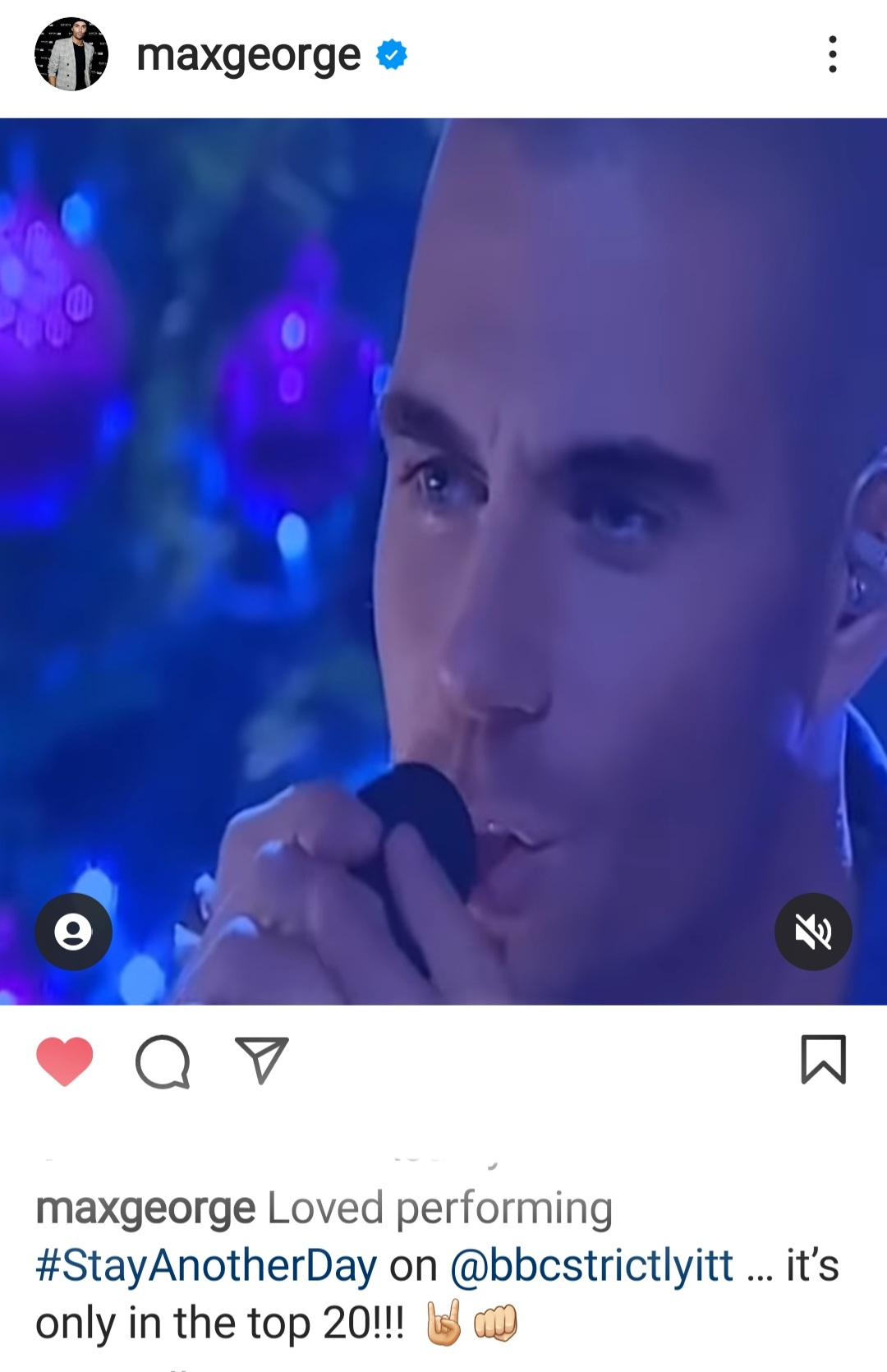Open the post overflow menu
Image resolution: width=887 pixels, height=1372 pixels.
(832, 54)
